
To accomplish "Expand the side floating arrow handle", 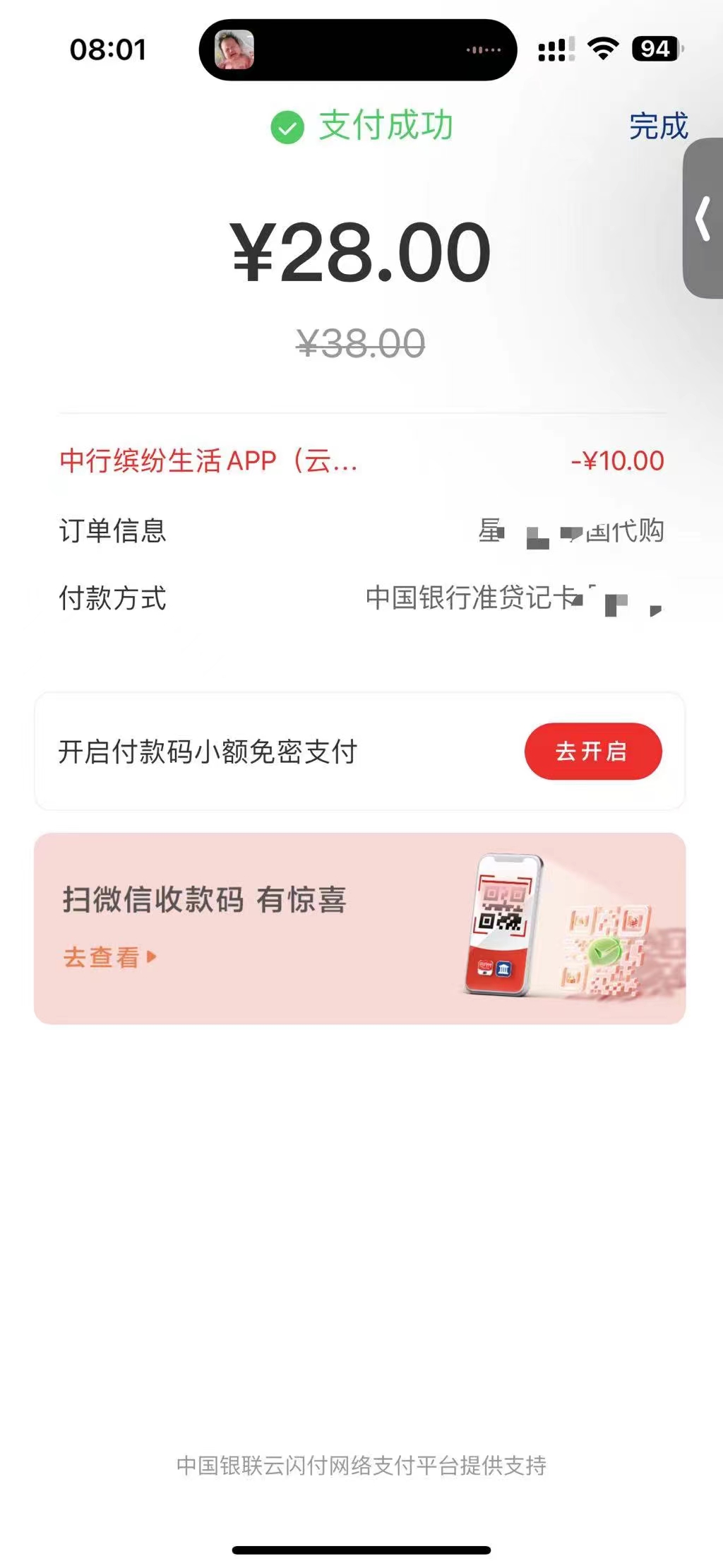I will tap(703, 219).
